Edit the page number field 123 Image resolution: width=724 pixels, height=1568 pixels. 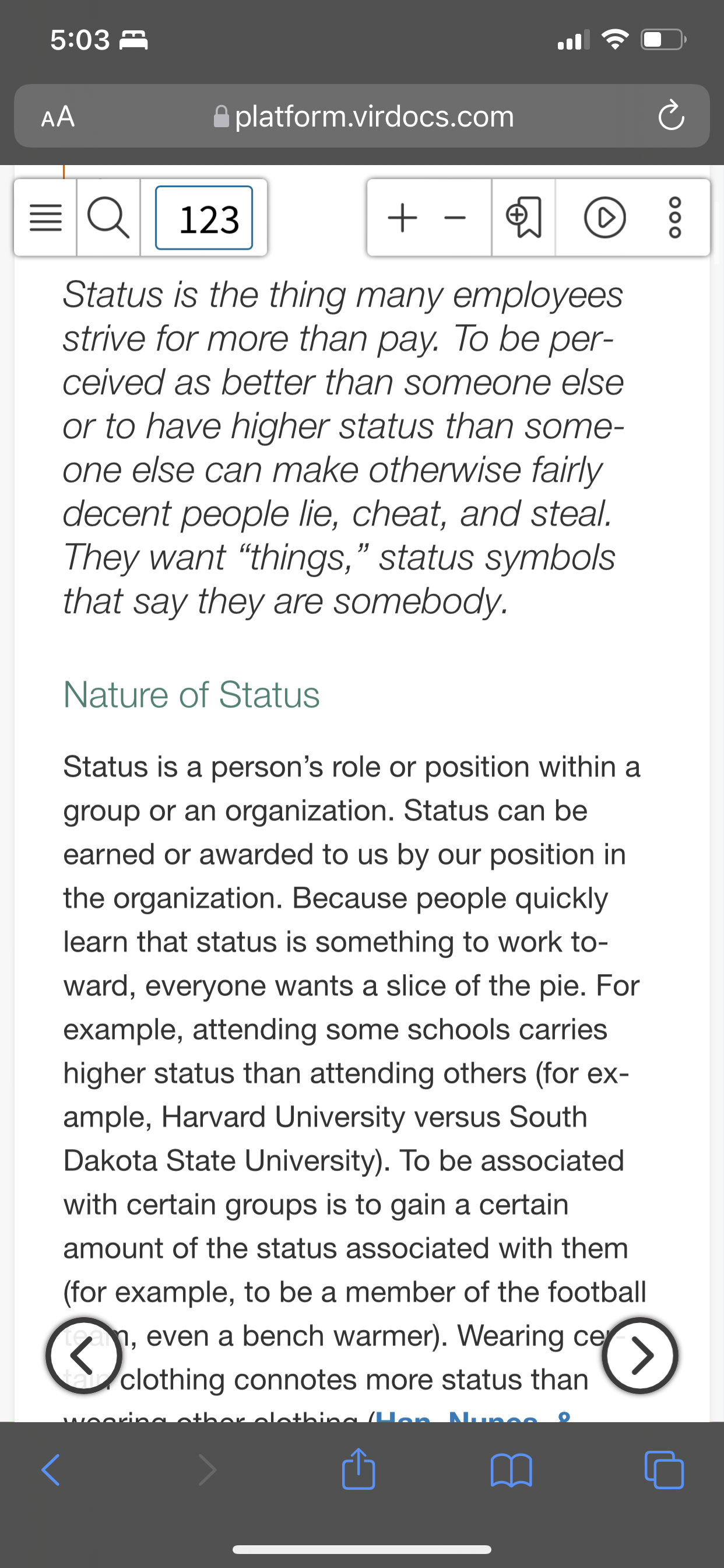tap(204, 218)
